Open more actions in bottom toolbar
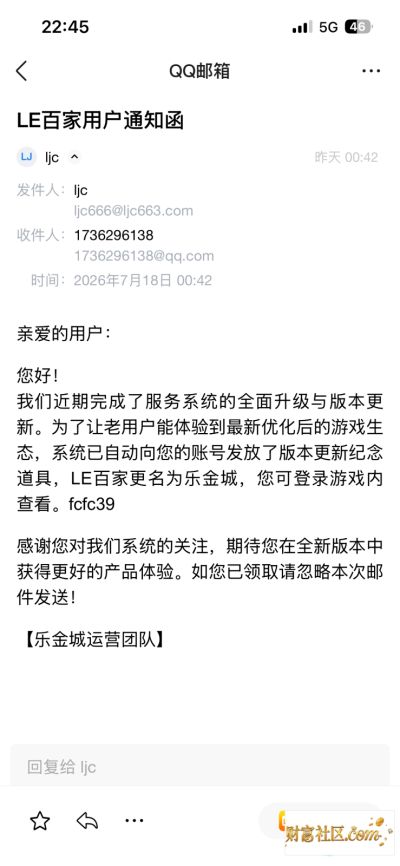 point(134,821)
